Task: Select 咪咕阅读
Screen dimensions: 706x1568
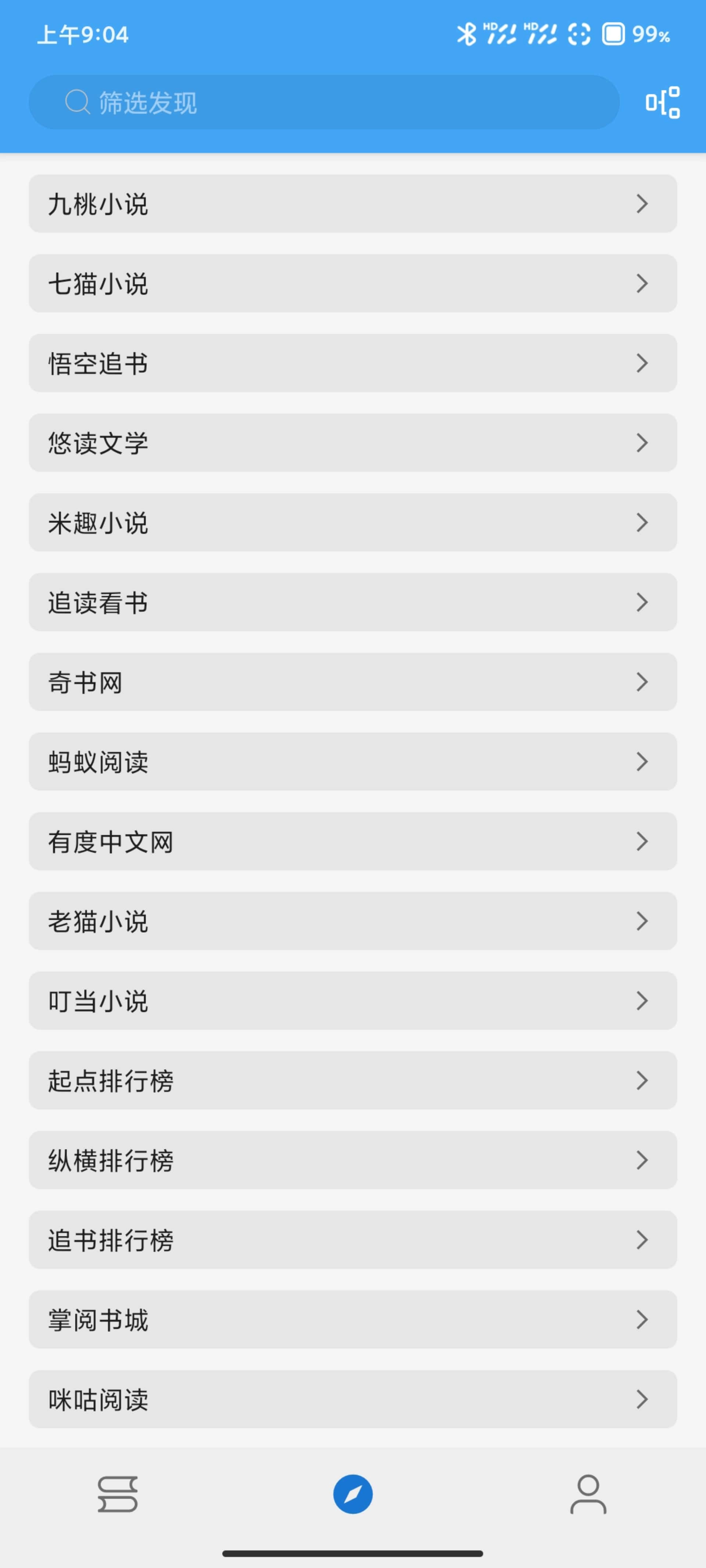Action: click(353, 1399)
